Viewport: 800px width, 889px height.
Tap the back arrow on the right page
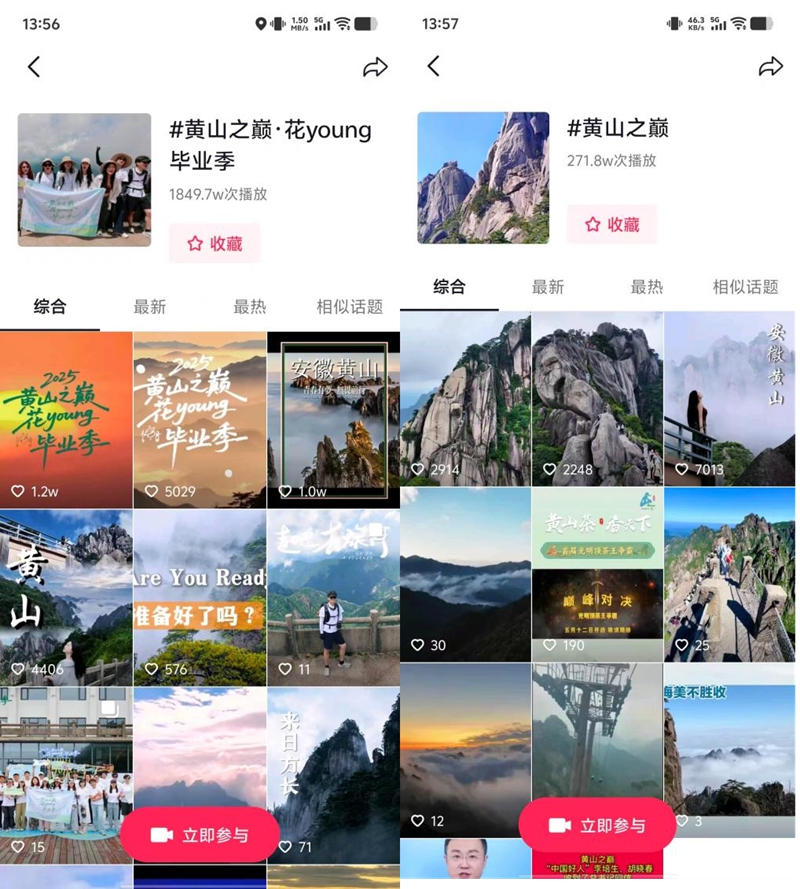tap(433, 66)
